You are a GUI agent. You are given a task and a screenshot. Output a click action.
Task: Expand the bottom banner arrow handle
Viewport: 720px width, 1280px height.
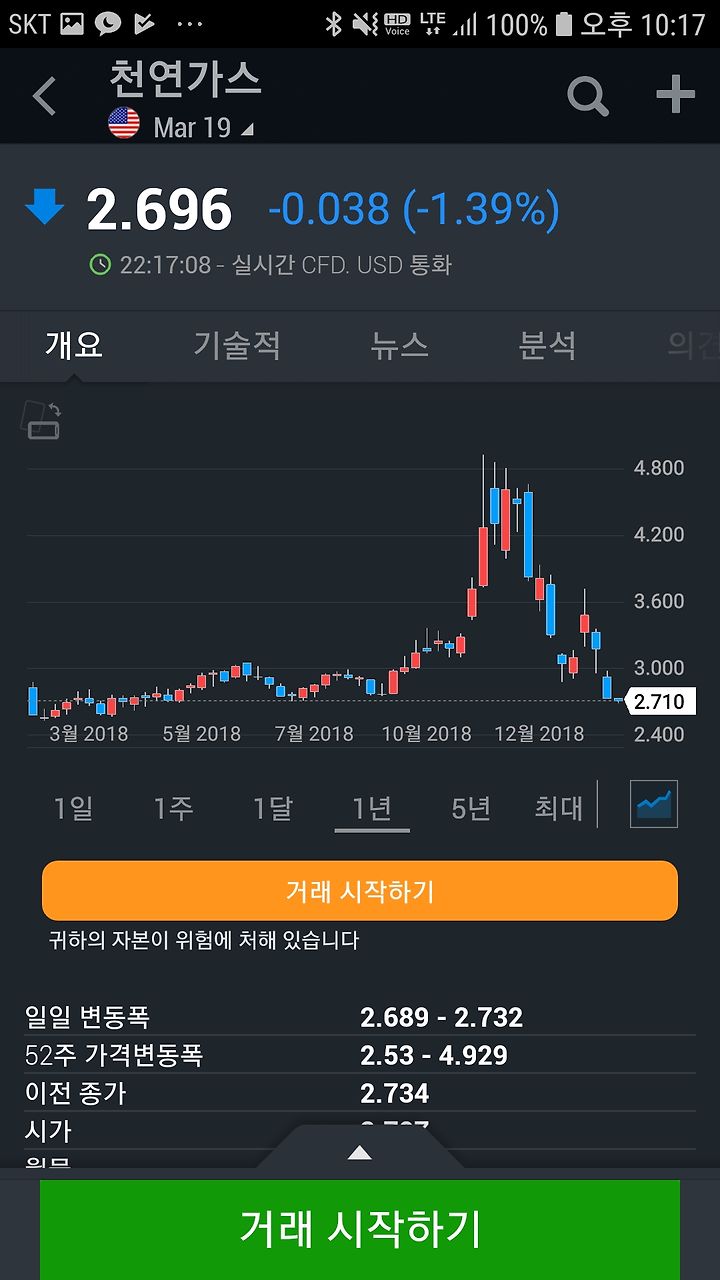[360, 1153]
